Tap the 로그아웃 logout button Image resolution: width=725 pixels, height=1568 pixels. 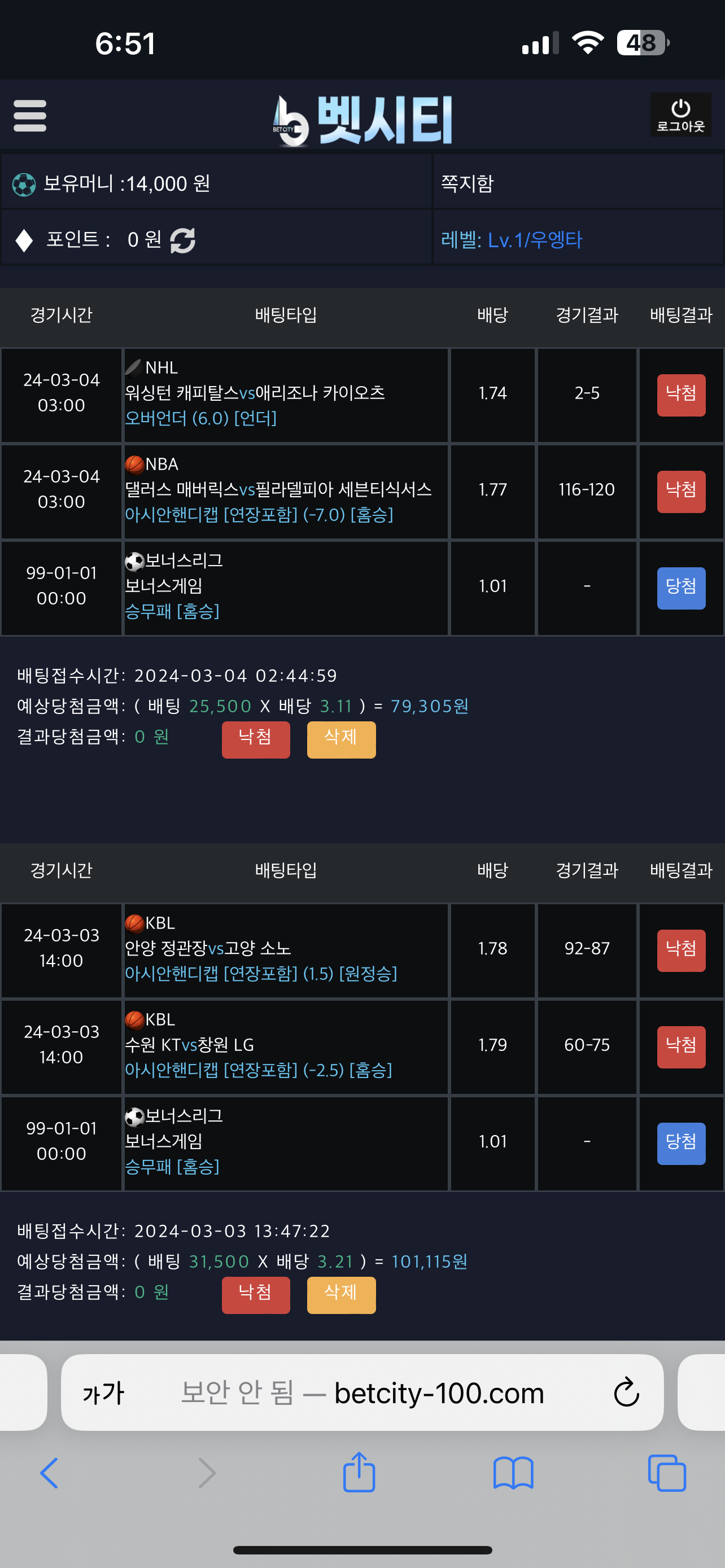(680, 115)
